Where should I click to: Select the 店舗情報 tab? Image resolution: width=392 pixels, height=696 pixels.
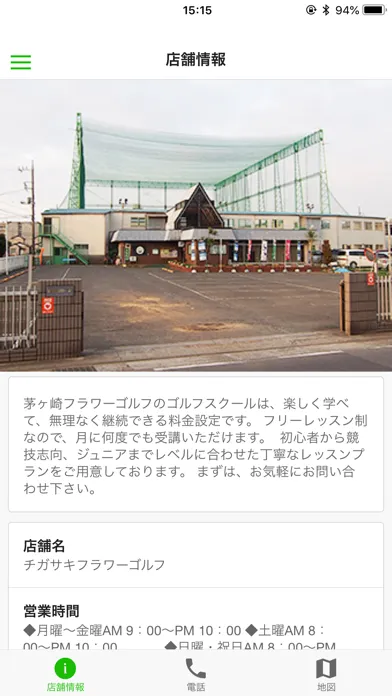[x=65, y=674]
